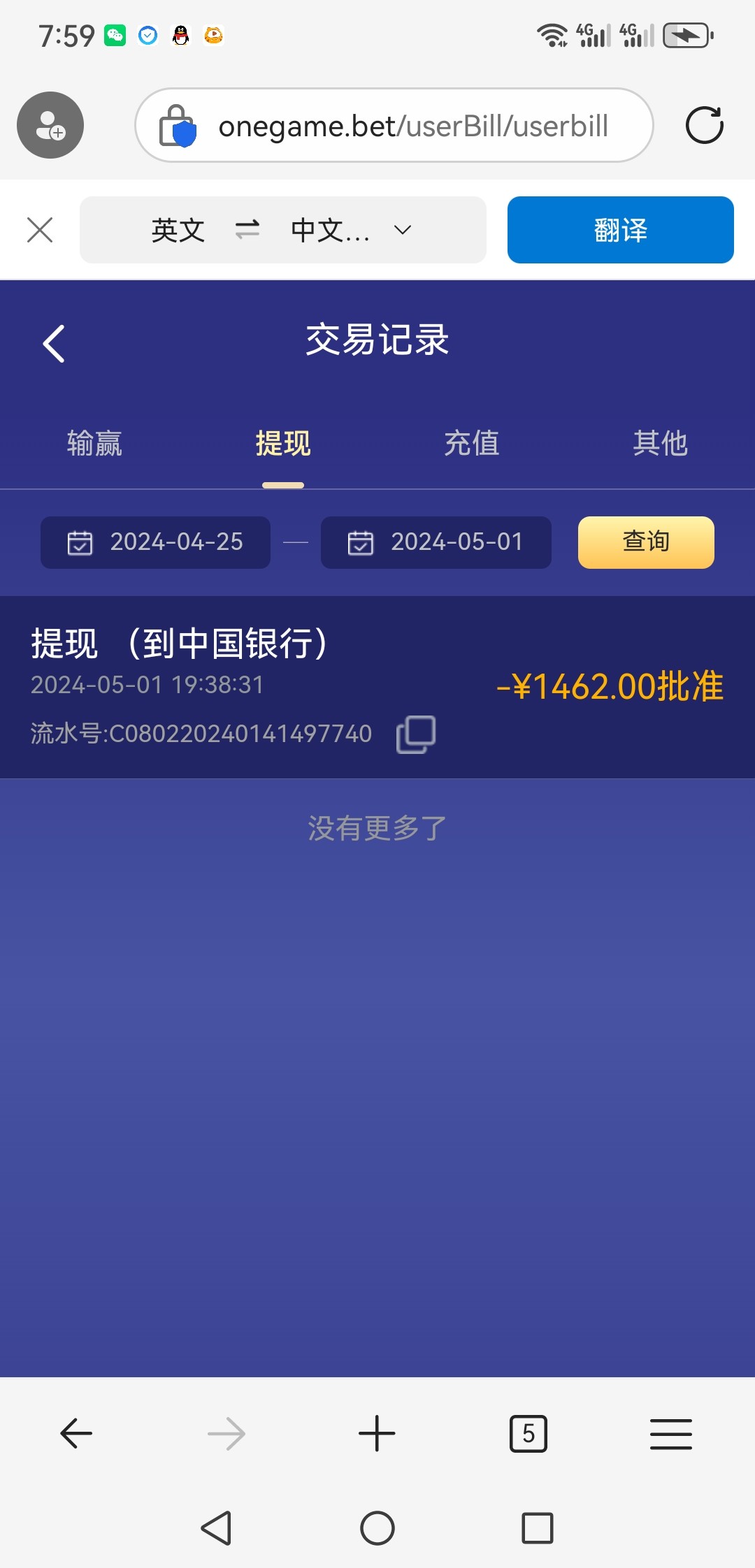Open the start date picker 2024-04-25
Screen dimensions: 755x1568
pos(155,542)
